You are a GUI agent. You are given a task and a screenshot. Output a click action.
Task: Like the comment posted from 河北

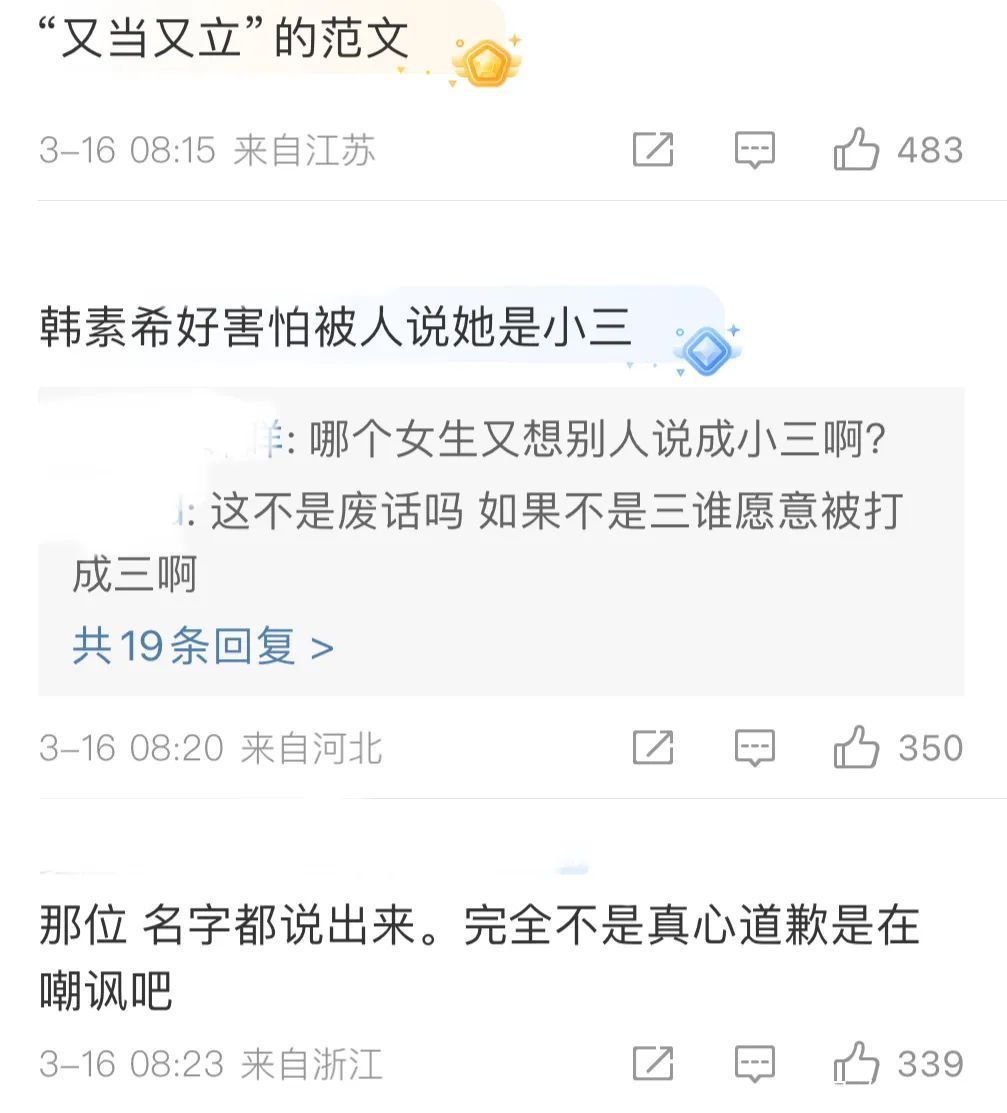pyautogui.click(x=856, y=748)
